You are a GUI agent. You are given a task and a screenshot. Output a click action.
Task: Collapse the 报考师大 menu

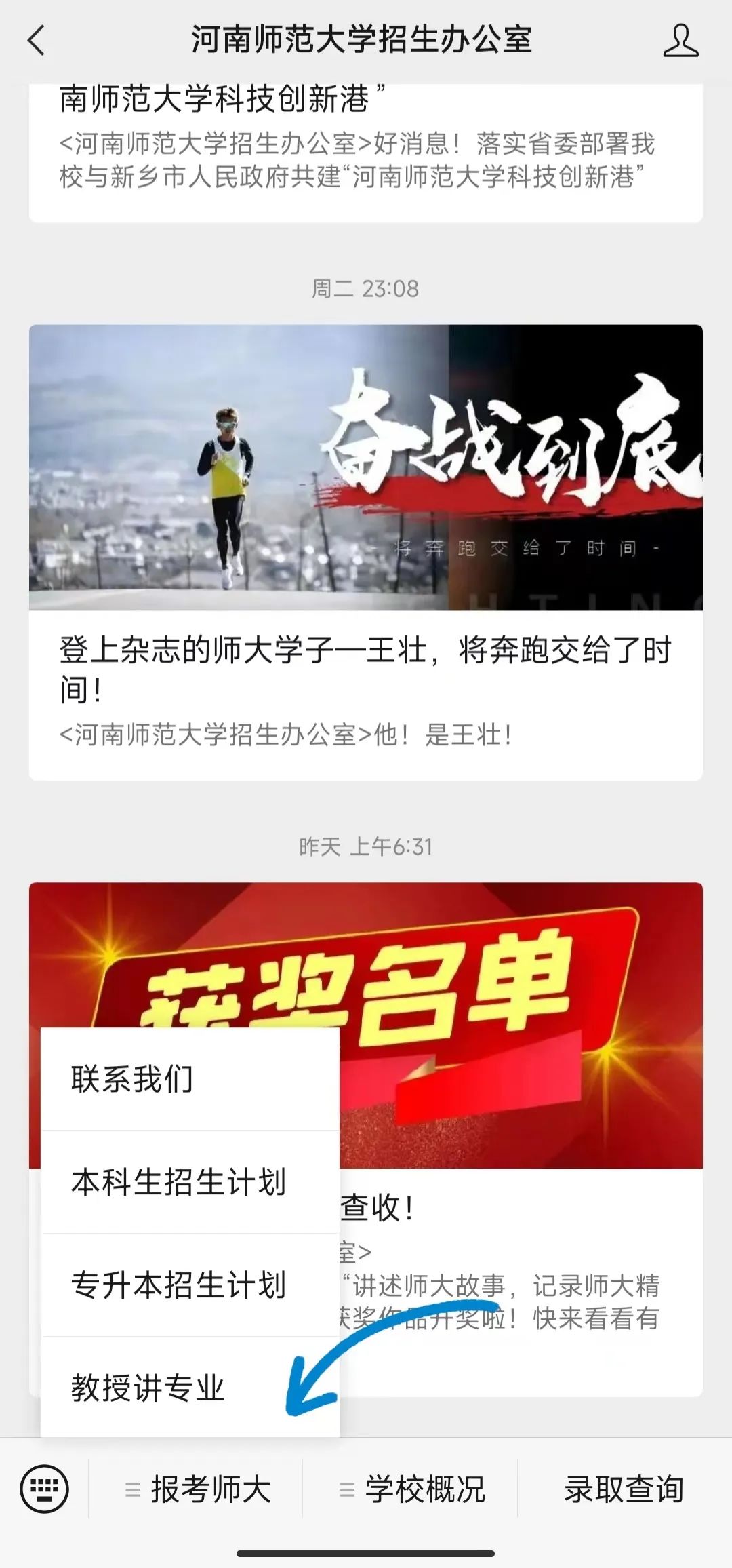pyautogui.click(x=197, y=1490)
